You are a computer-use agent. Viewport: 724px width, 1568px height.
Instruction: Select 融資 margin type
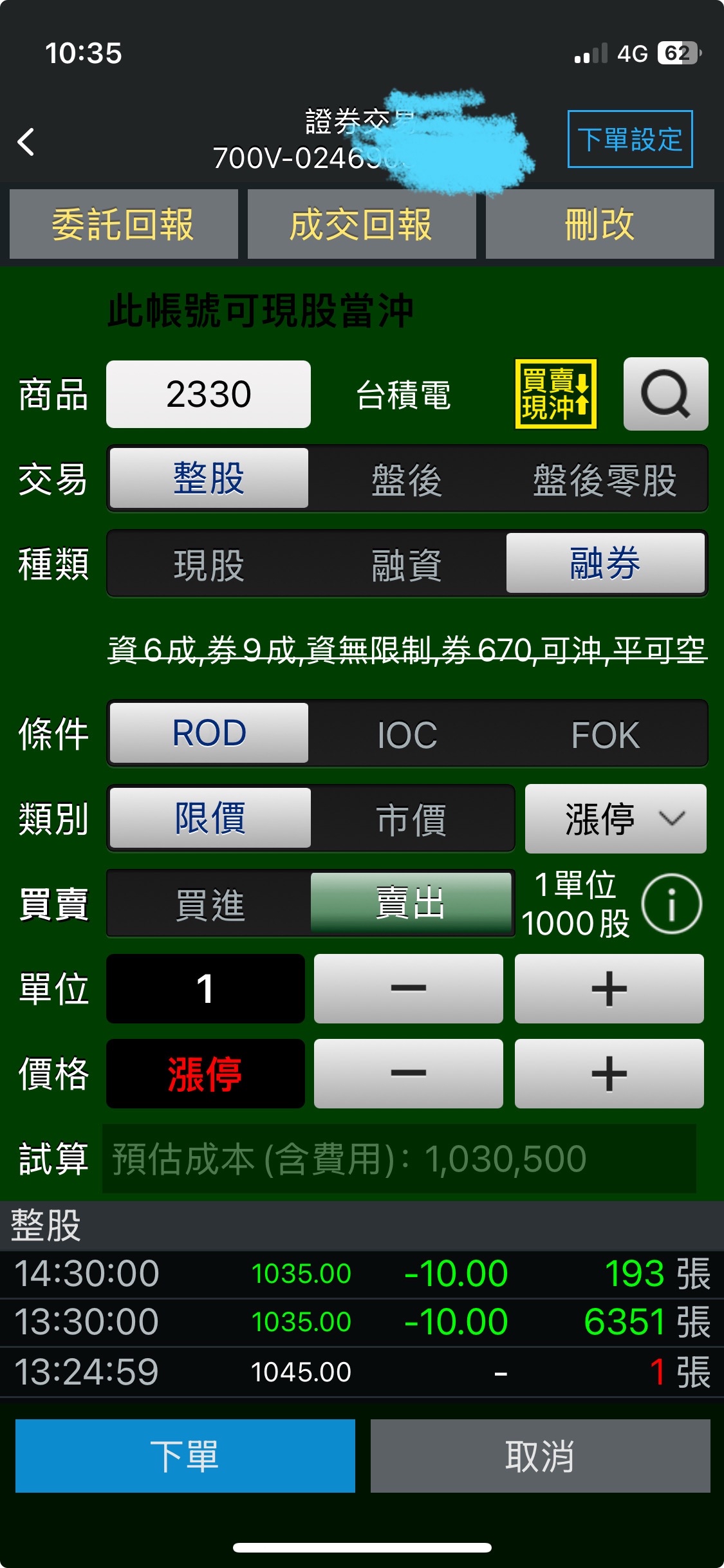pos(407,565)
